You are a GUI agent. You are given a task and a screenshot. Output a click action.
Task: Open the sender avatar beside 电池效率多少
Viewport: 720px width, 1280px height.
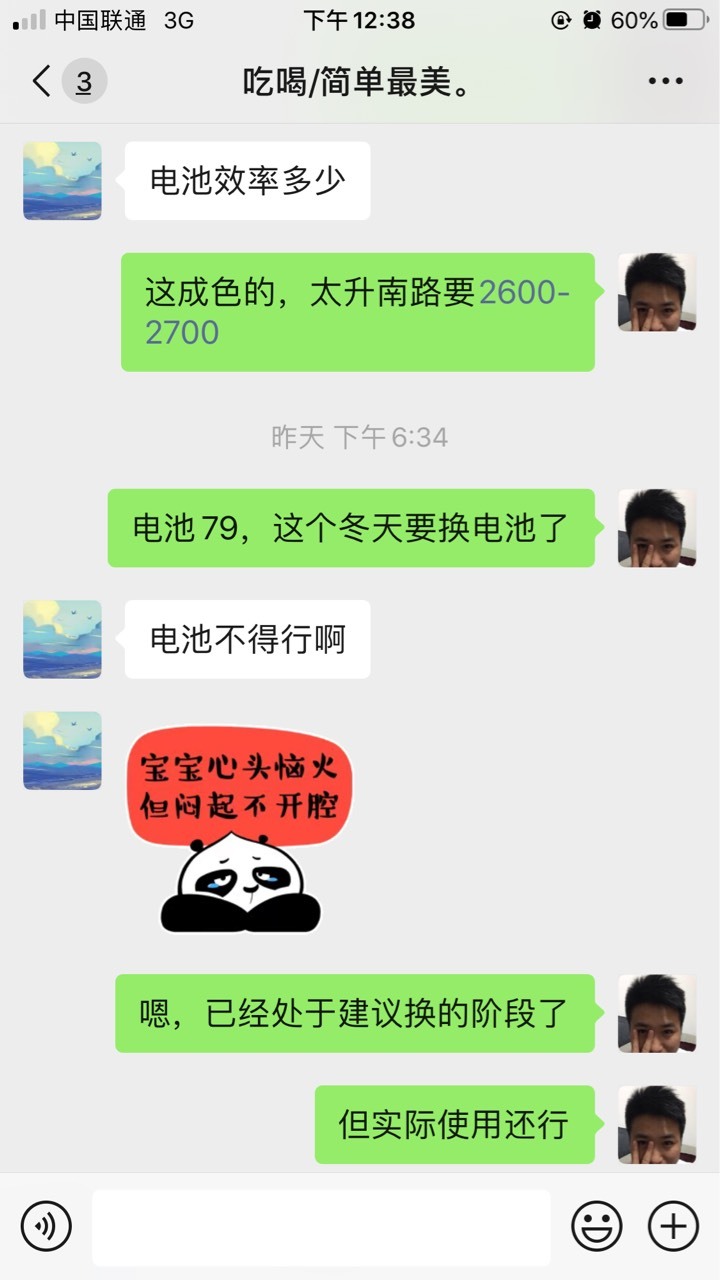tap(62, 181)
